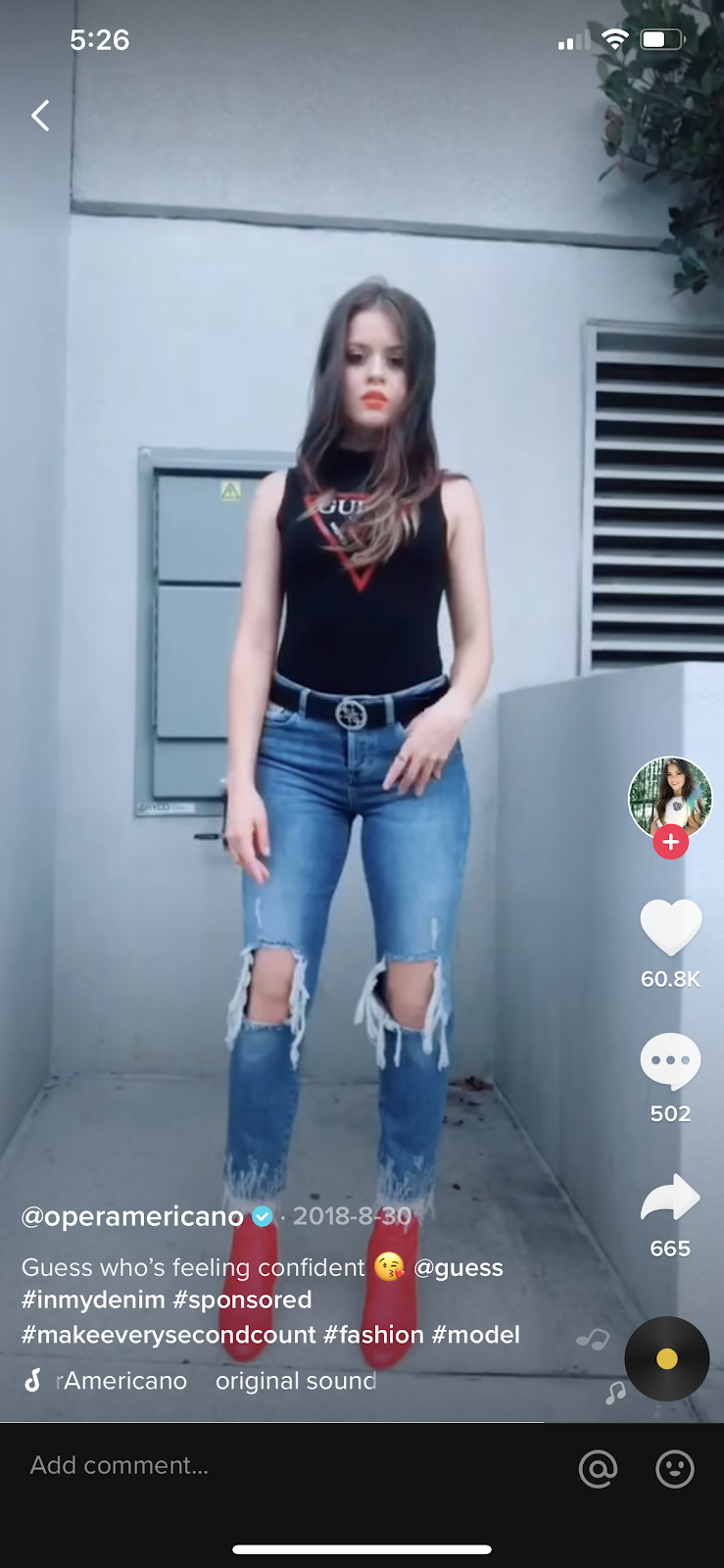Open the spinning sound disc
Screen dimensions: 724x1568
pyautogui.click(x=666, y=1358)
